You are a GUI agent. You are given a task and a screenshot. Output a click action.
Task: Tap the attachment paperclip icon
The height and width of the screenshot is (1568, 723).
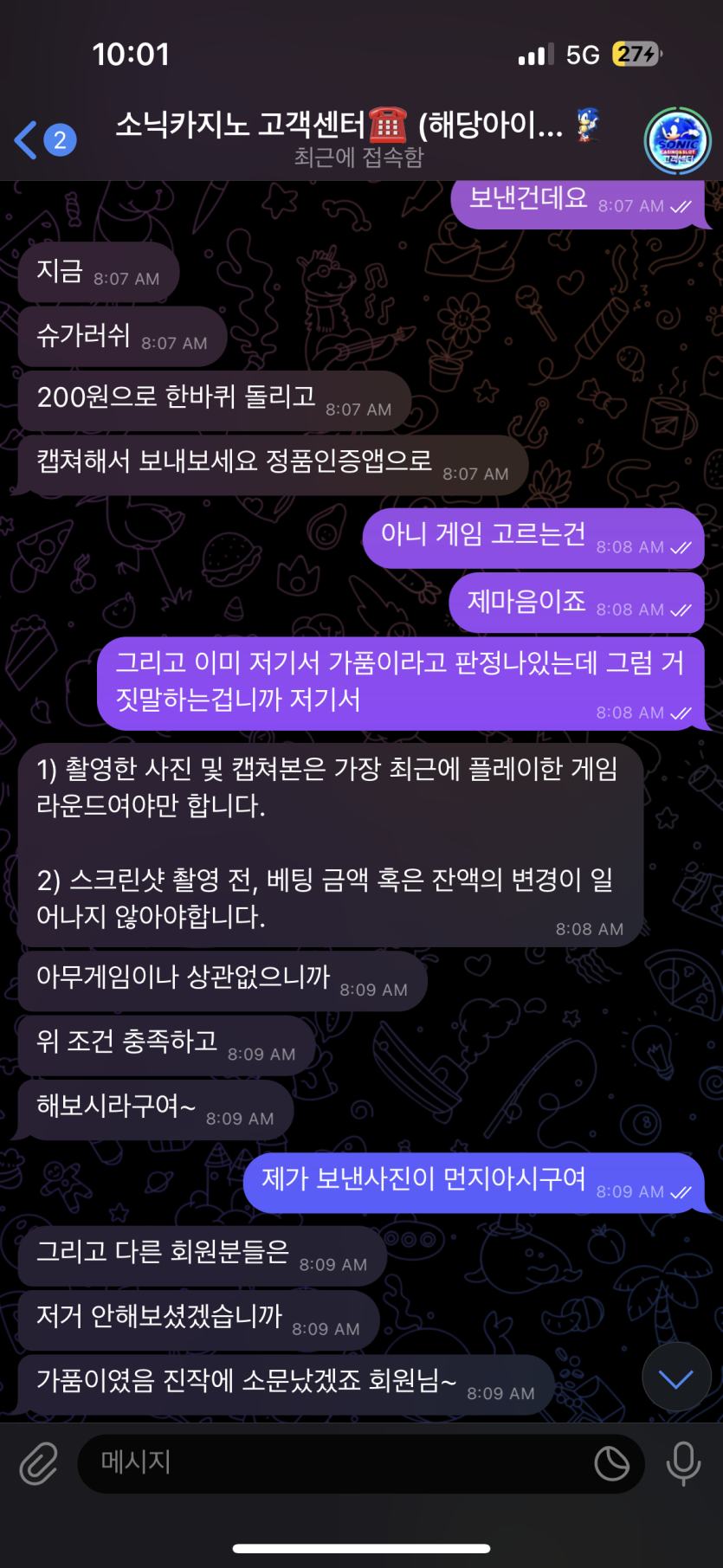(39, 1463)
